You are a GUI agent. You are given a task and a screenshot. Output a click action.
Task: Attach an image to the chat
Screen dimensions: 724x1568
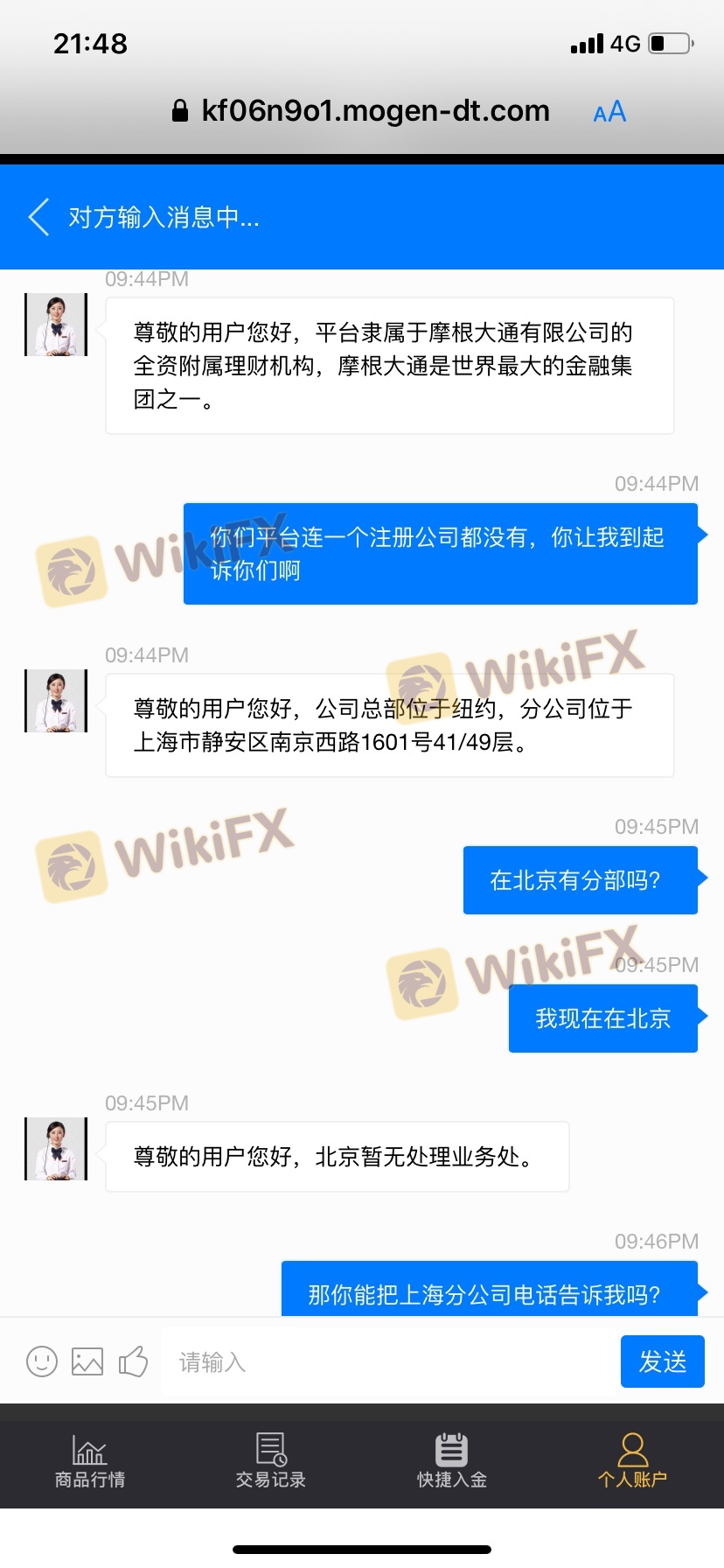point(87,1361)
